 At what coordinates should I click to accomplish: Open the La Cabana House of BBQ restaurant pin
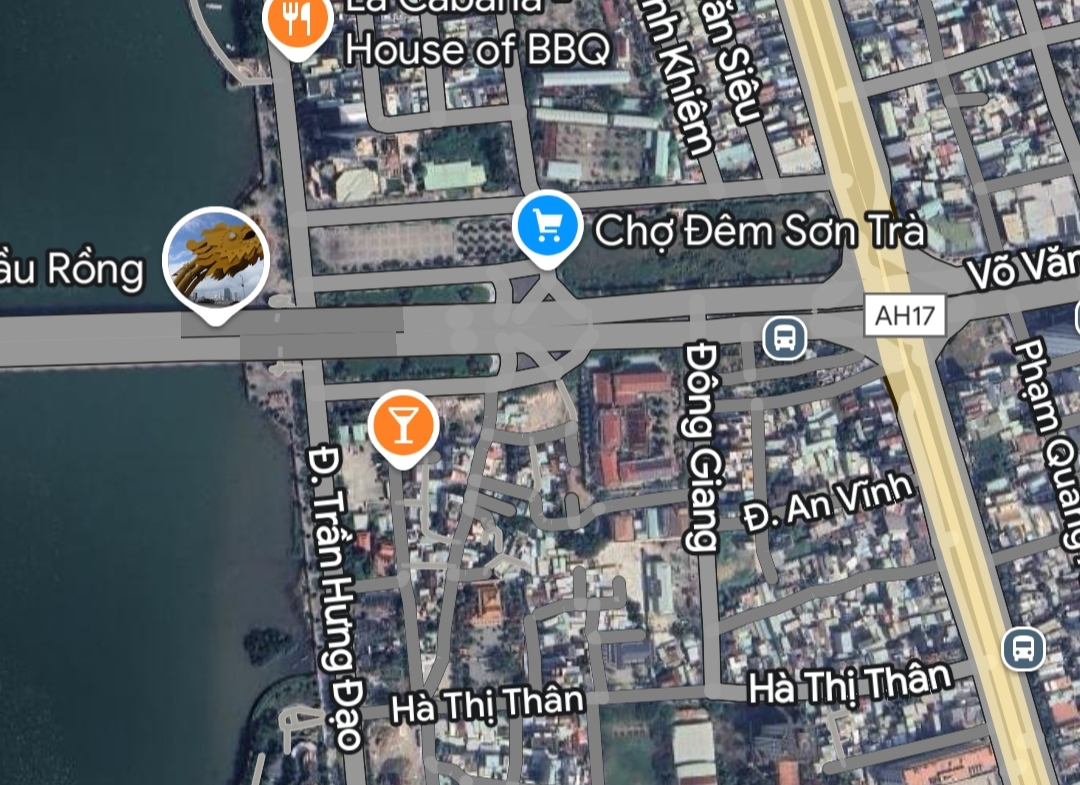[x=296, y=22]
